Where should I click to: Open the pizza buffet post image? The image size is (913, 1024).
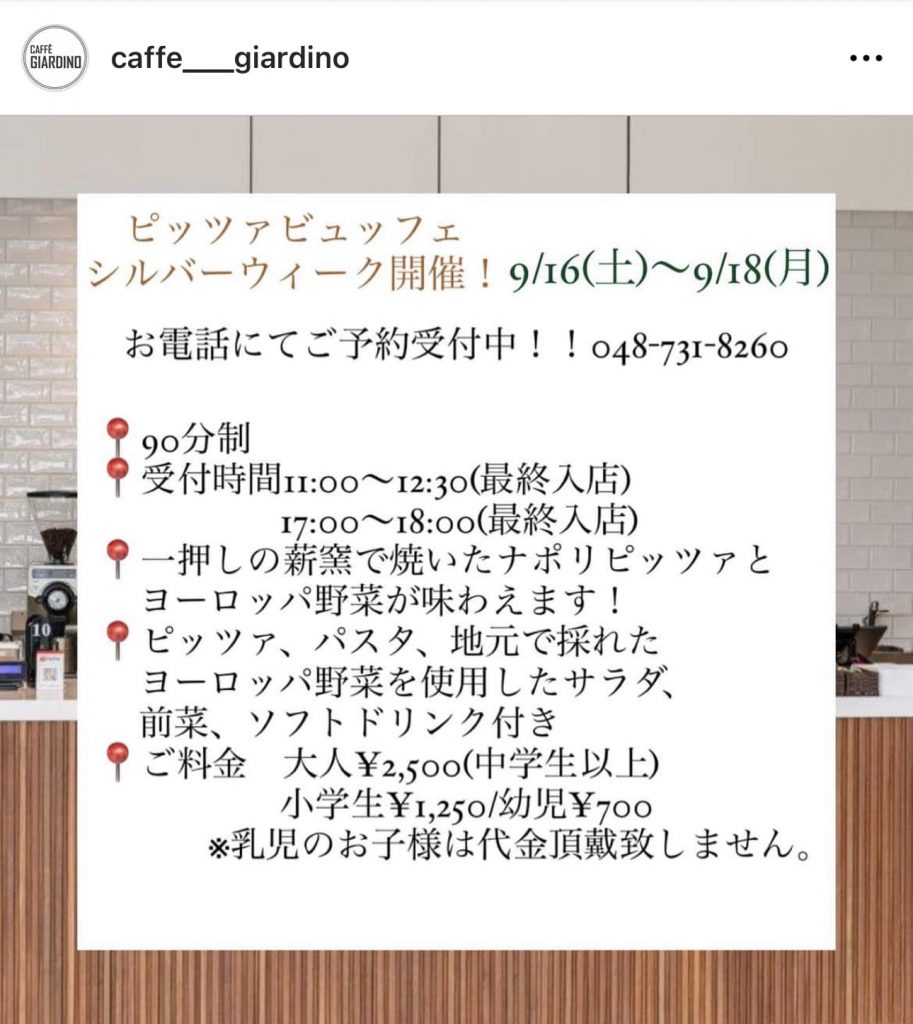pos(456,570)
